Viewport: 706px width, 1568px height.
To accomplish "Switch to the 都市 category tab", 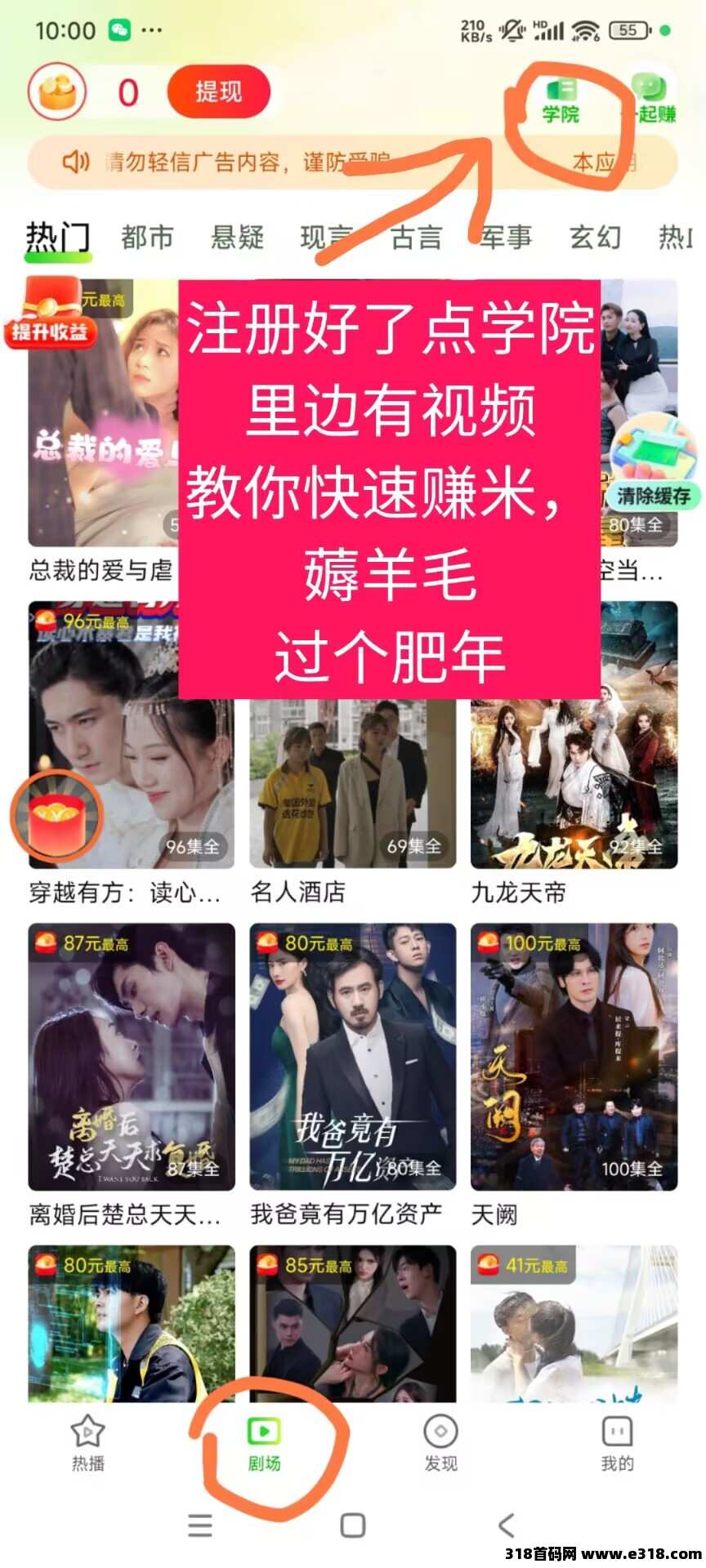I will pos(147,238).
